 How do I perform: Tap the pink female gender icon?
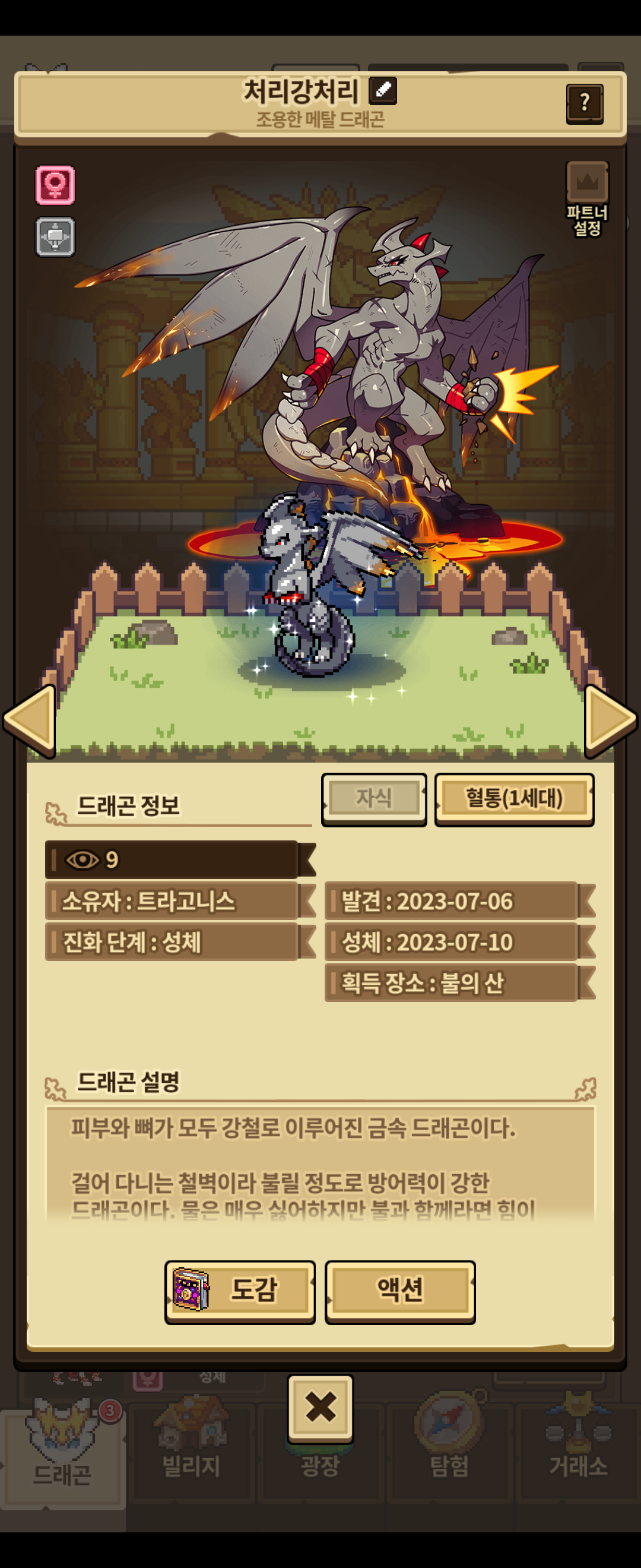[55, 185]
